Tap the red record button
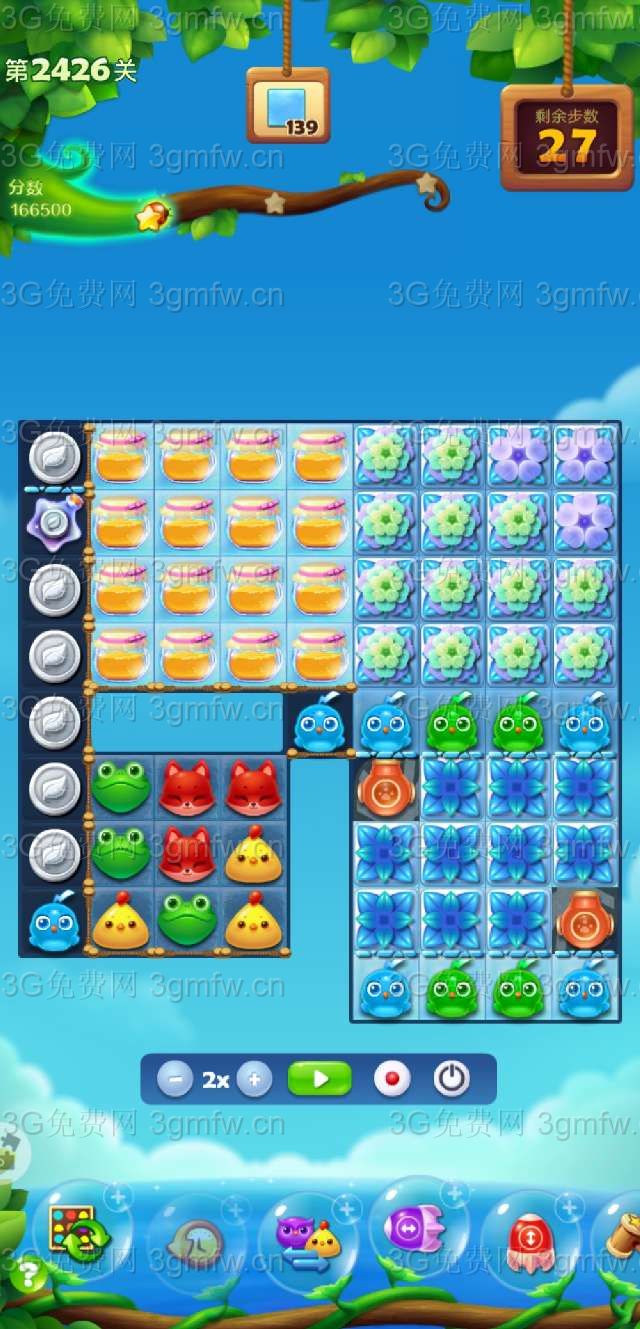 392,1080
